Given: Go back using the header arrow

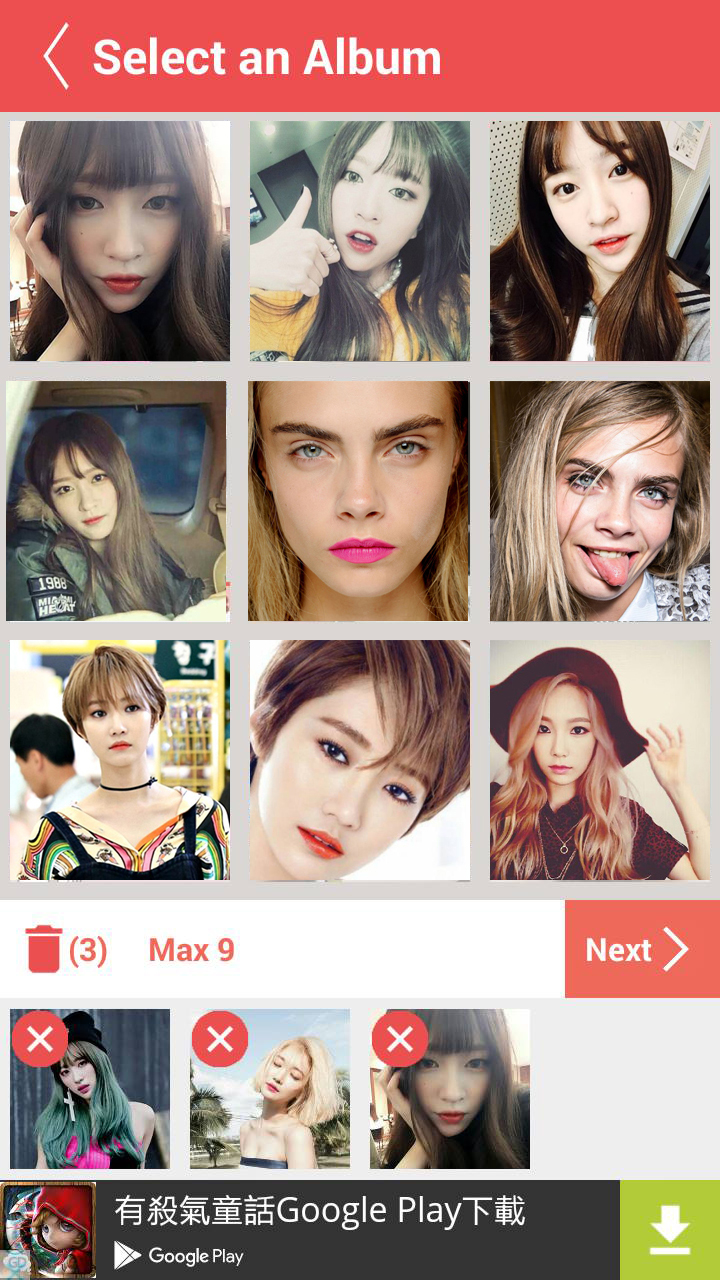Looking at the screenshot, I should [57, 57].
